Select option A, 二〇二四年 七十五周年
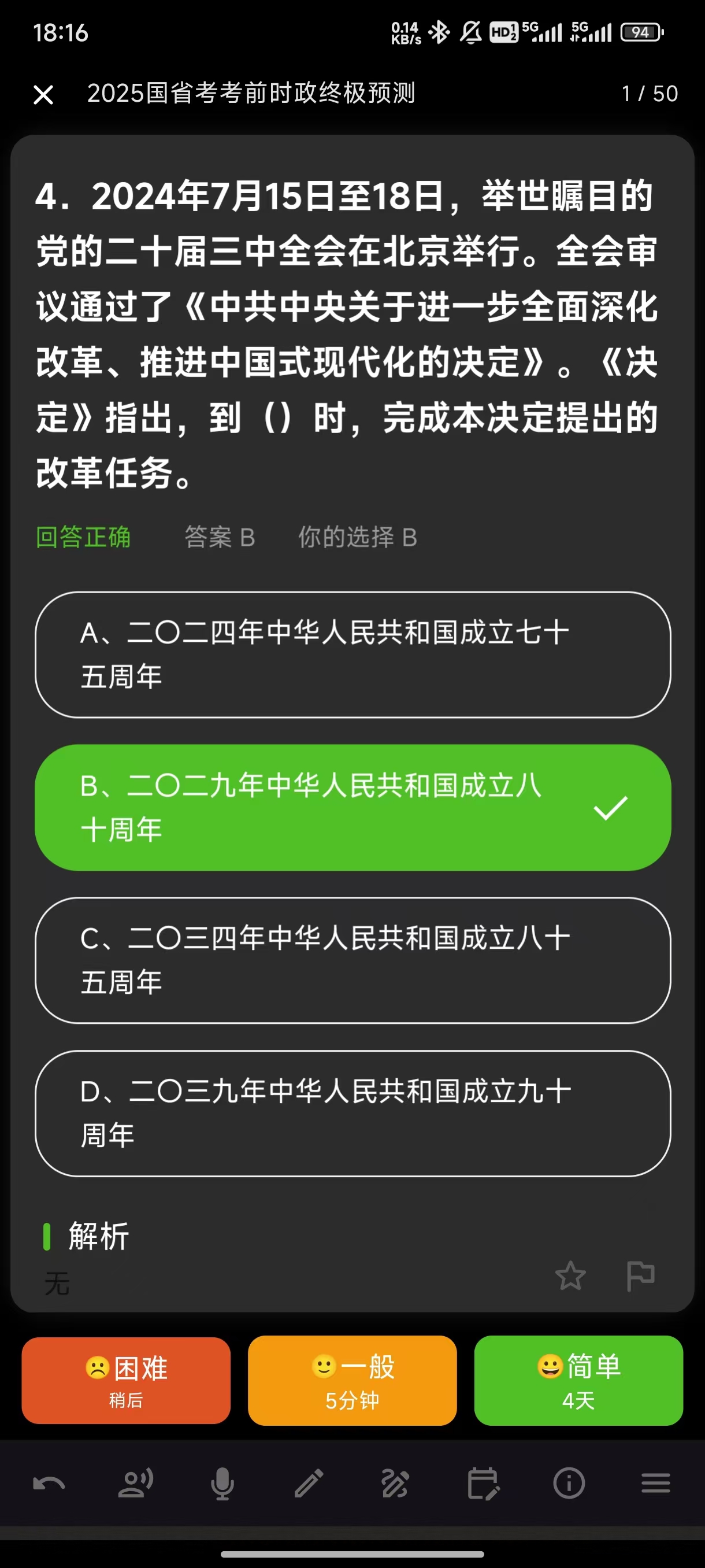Viewport: 705px width, 1568px height. click(x=353, y=655)
